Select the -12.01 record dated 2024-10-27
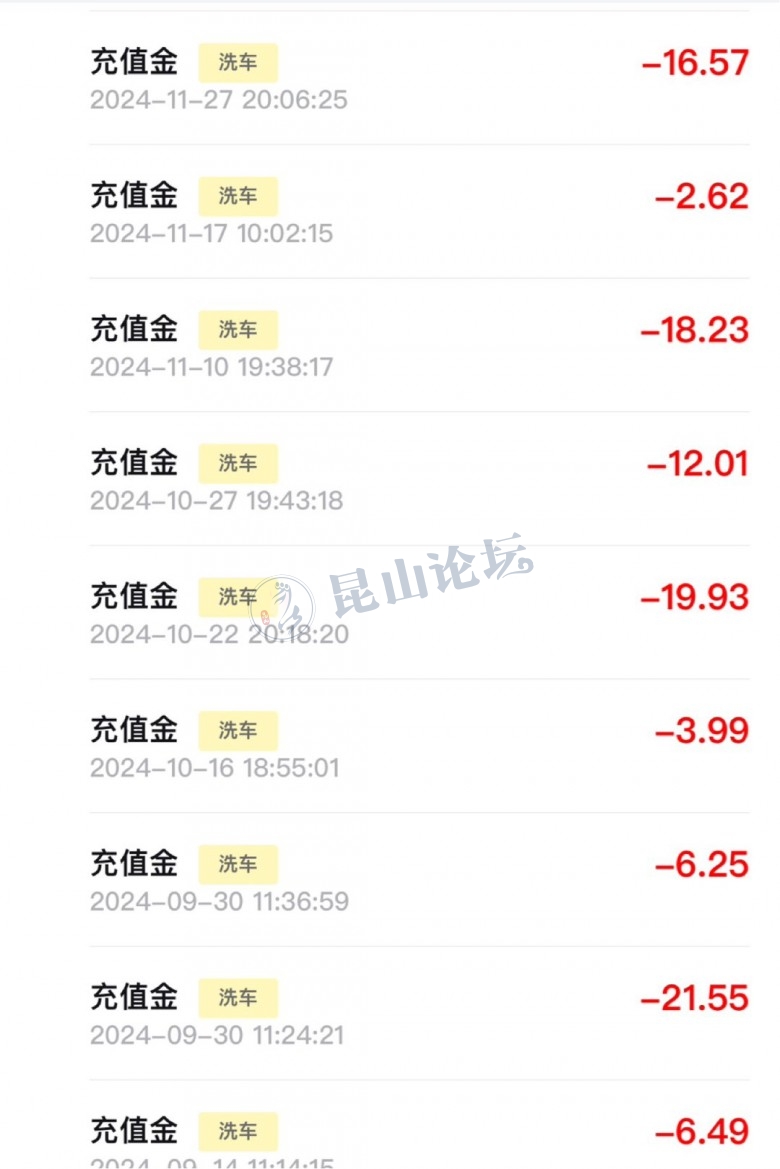This screenshot has width=780, height=1169. [x=418, y=479]
